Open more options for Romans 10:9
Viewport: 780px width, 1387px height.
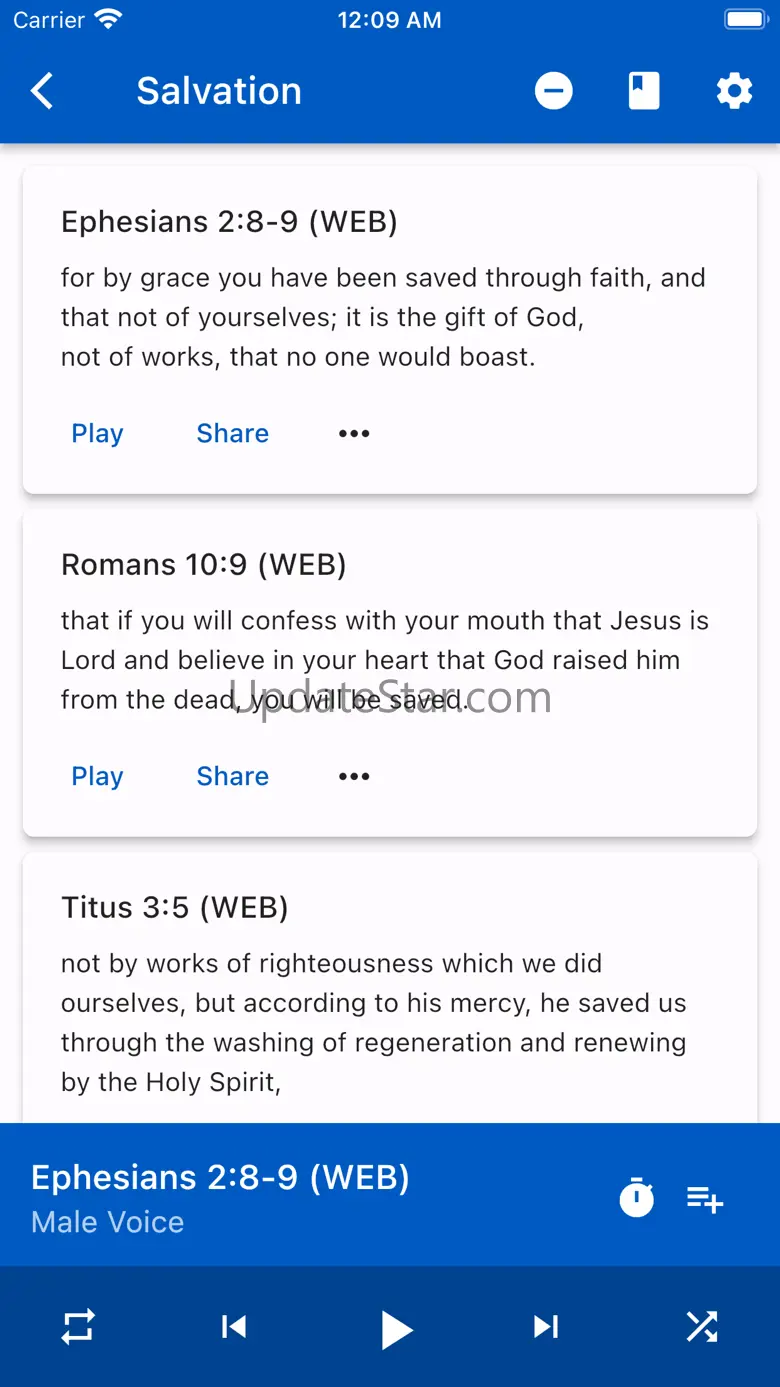(x=354, y=776)
